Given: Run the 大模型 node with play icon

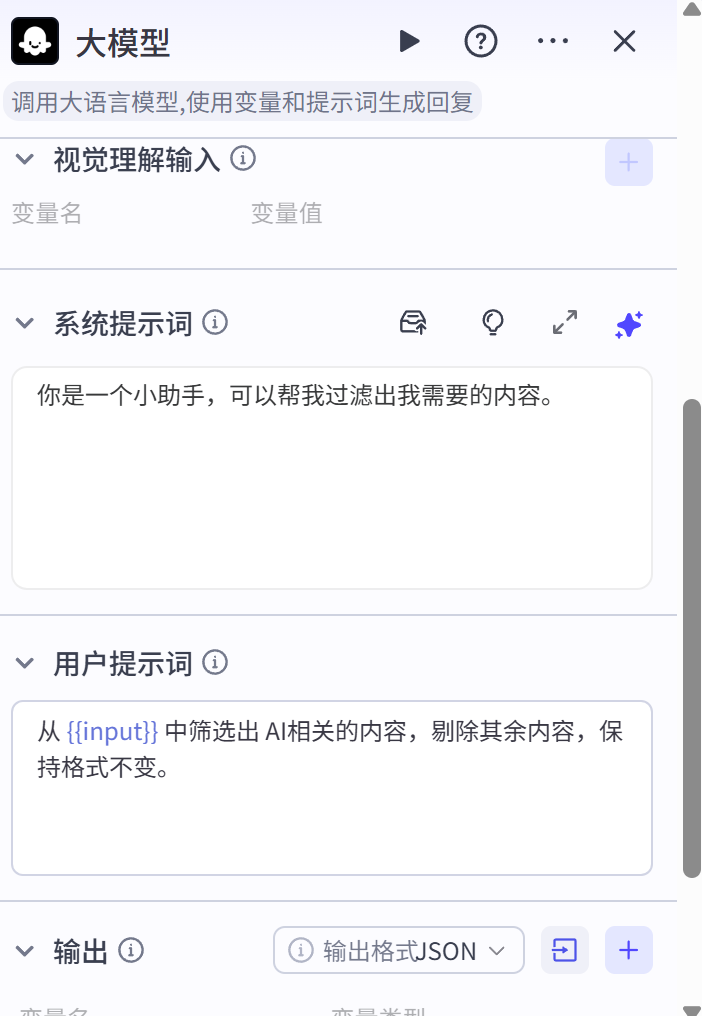Looking at the screenshot, I should pos(409,41).
